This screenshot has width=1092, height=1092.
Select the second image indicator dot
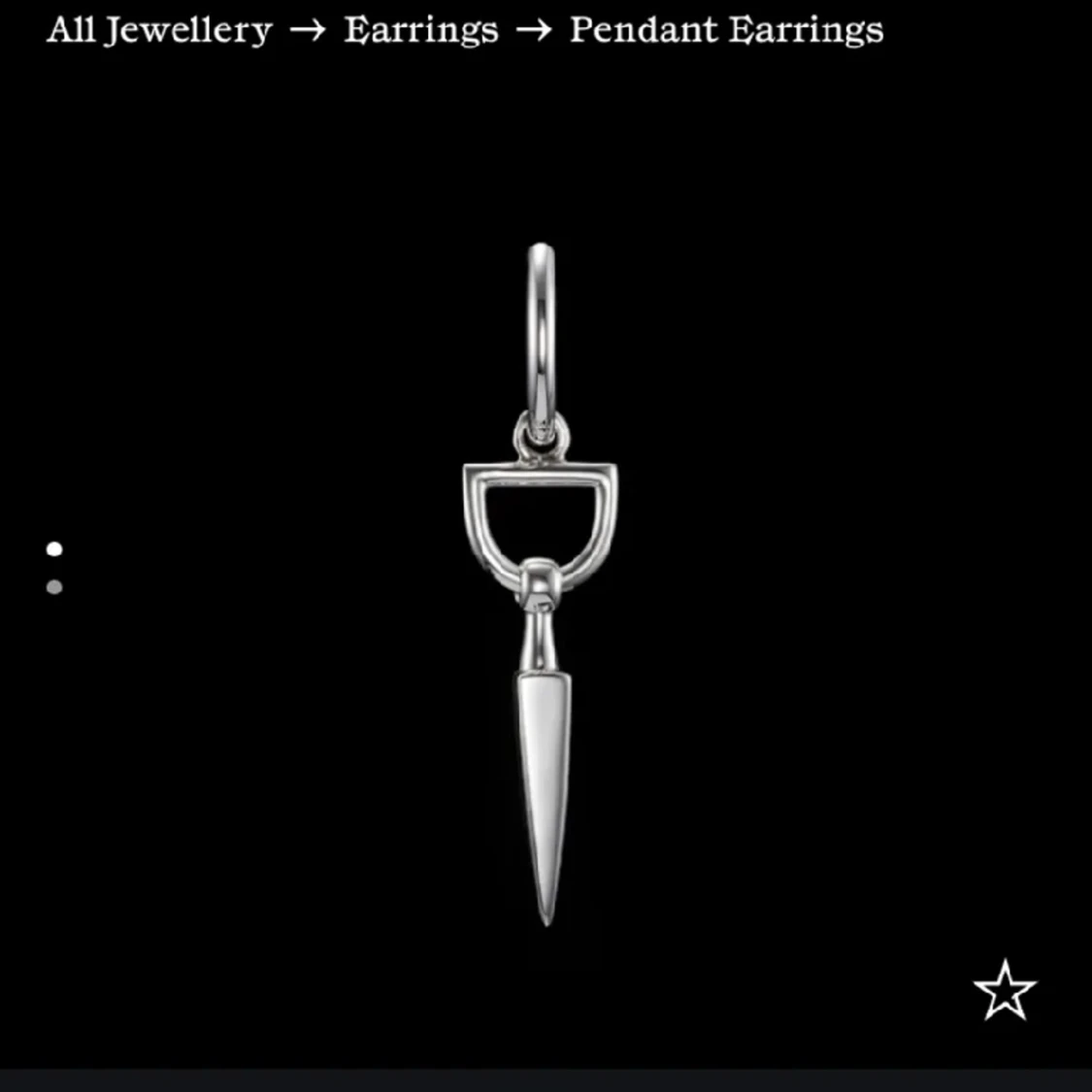click(54, 587)
